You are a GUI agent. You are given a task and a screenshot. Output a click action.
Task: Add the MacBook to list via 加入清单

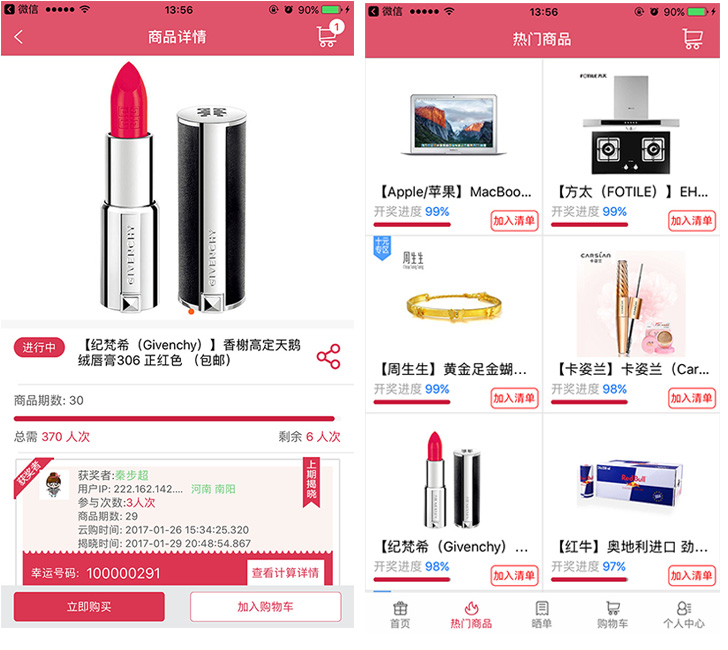515,221
